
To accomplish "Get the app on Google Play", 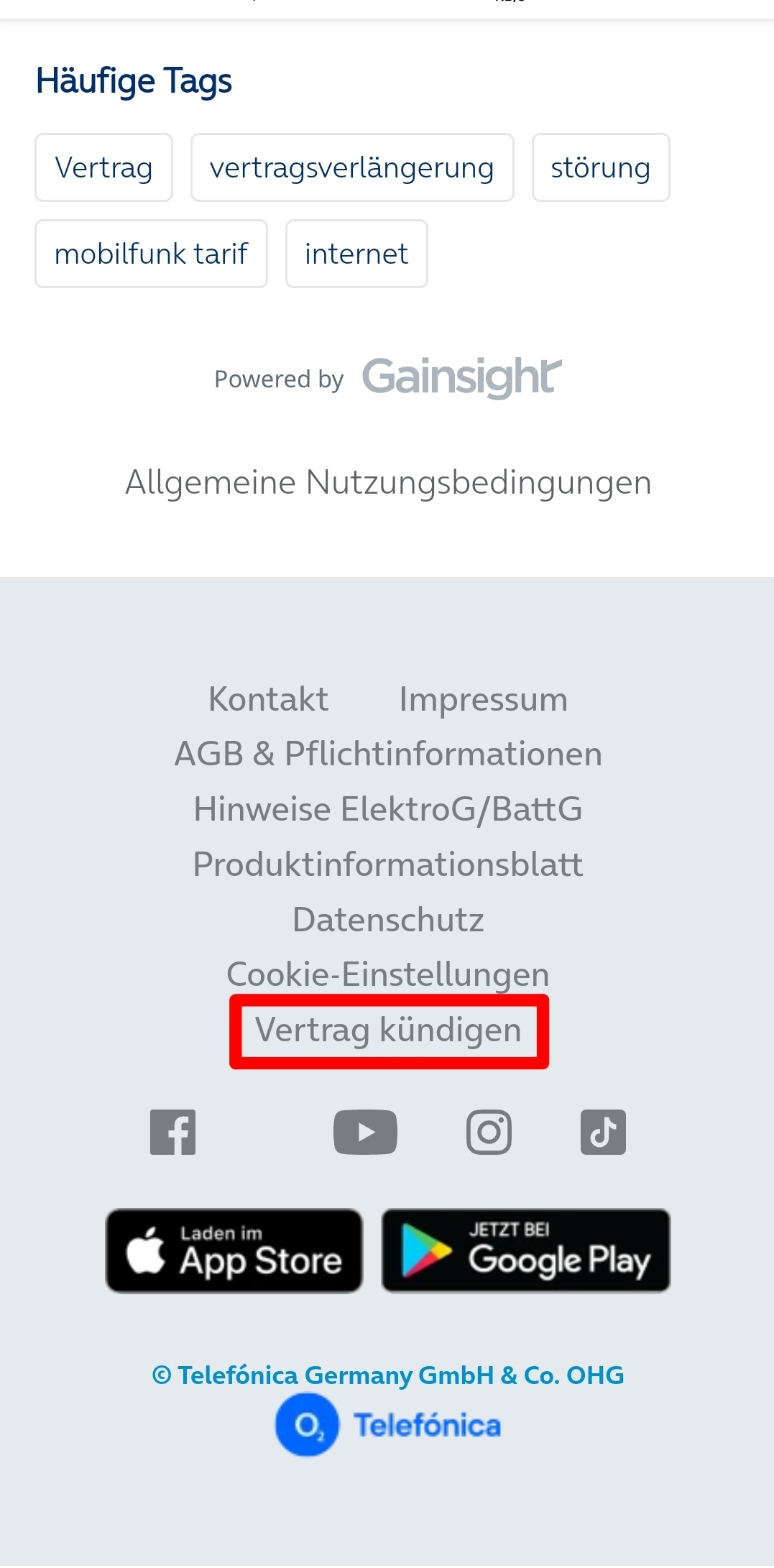I will click(525, 1250).
